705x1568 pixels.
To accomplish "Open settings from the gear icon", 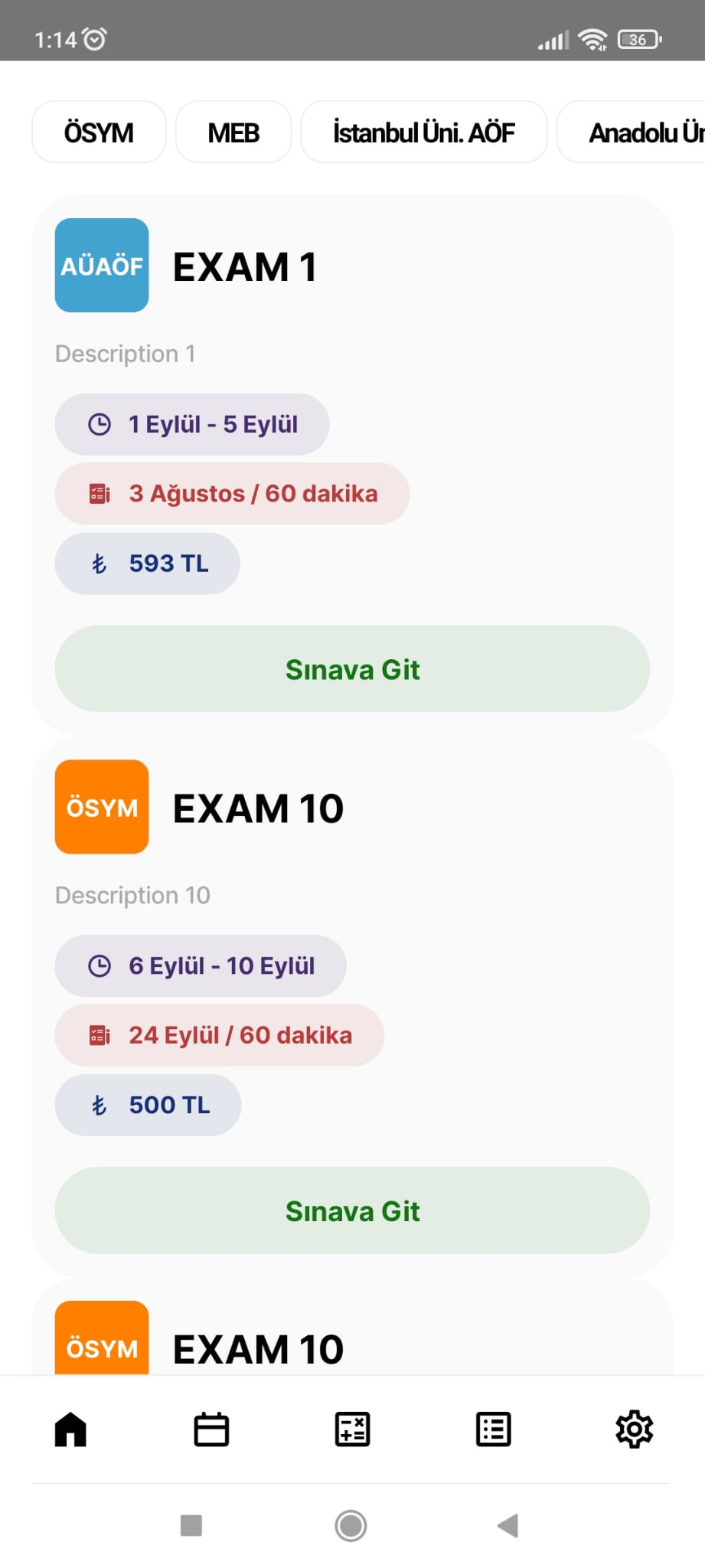I will click(x=635, y=1429).
